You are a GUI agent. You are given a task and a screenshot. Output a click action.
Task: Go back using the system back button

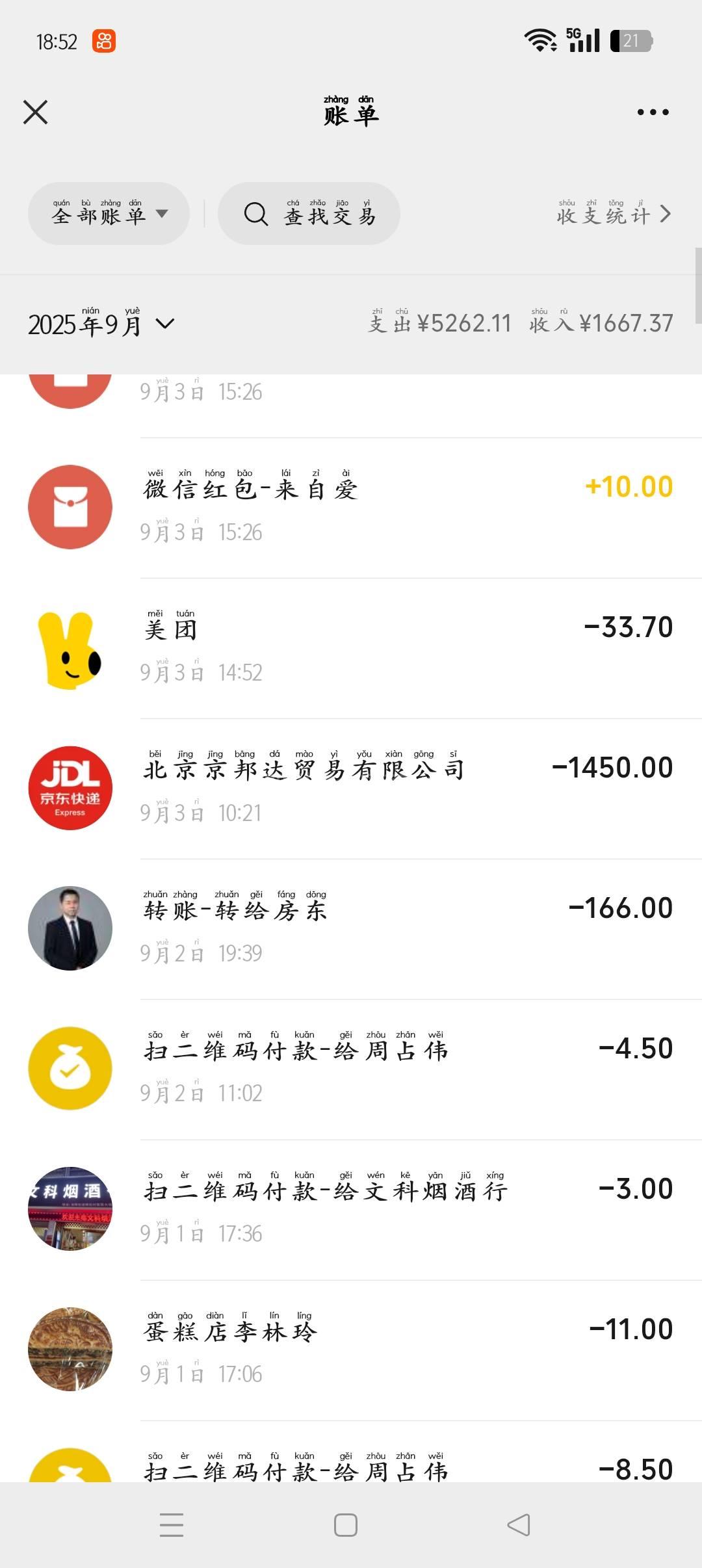(x=518, y=1525)
